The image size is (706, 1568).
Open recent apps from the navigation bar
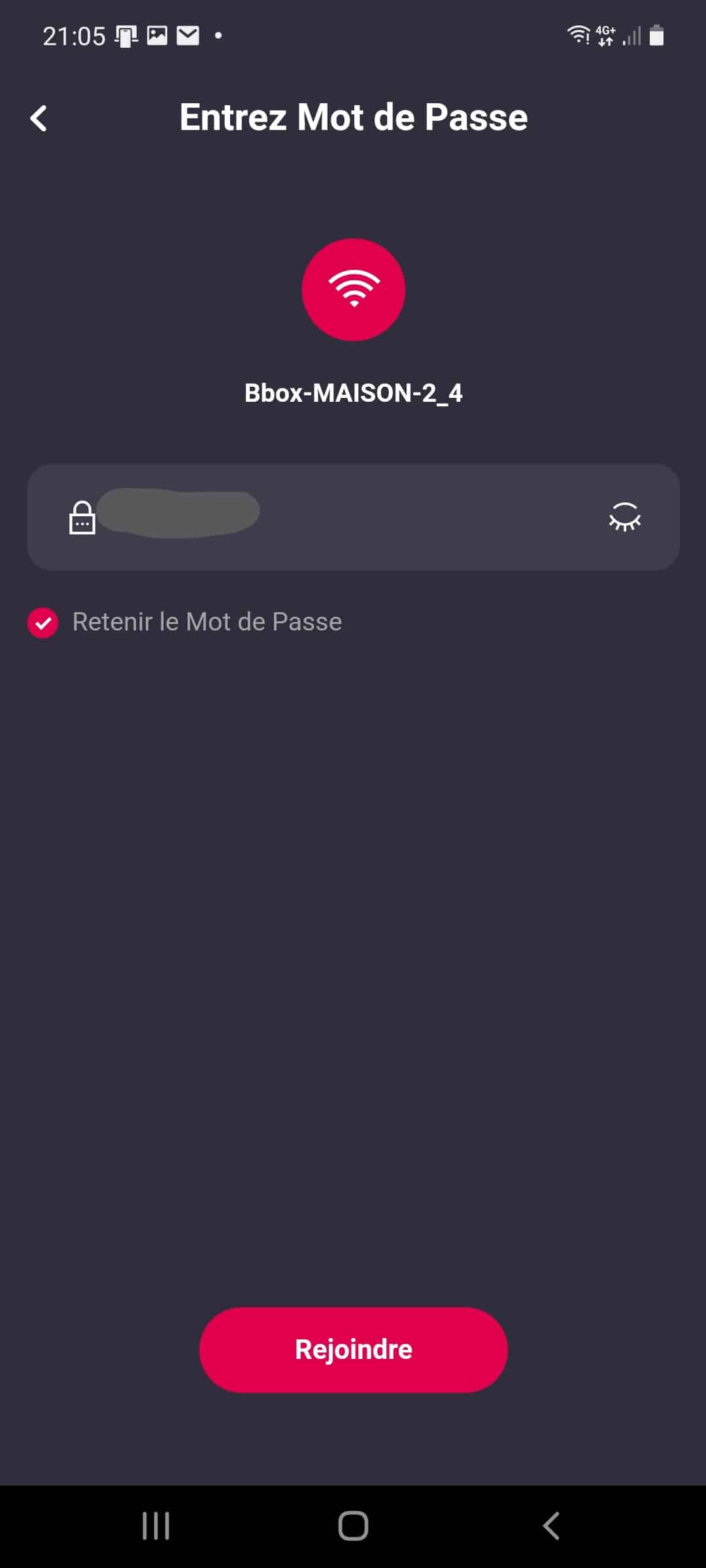pyautogui.click(x=156, y=1526)
